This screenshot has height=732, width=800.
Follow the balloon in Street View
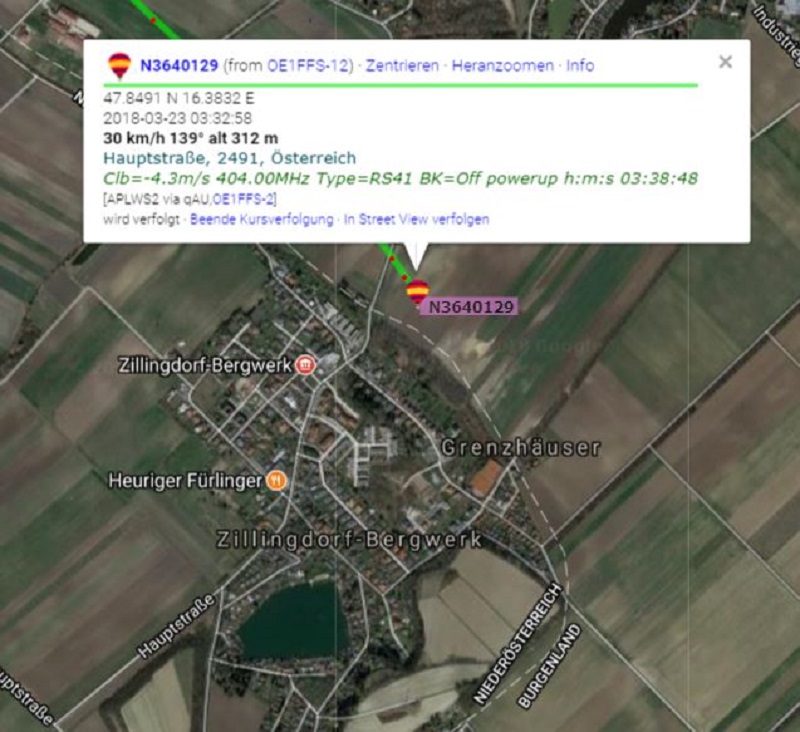click(417, 219)
